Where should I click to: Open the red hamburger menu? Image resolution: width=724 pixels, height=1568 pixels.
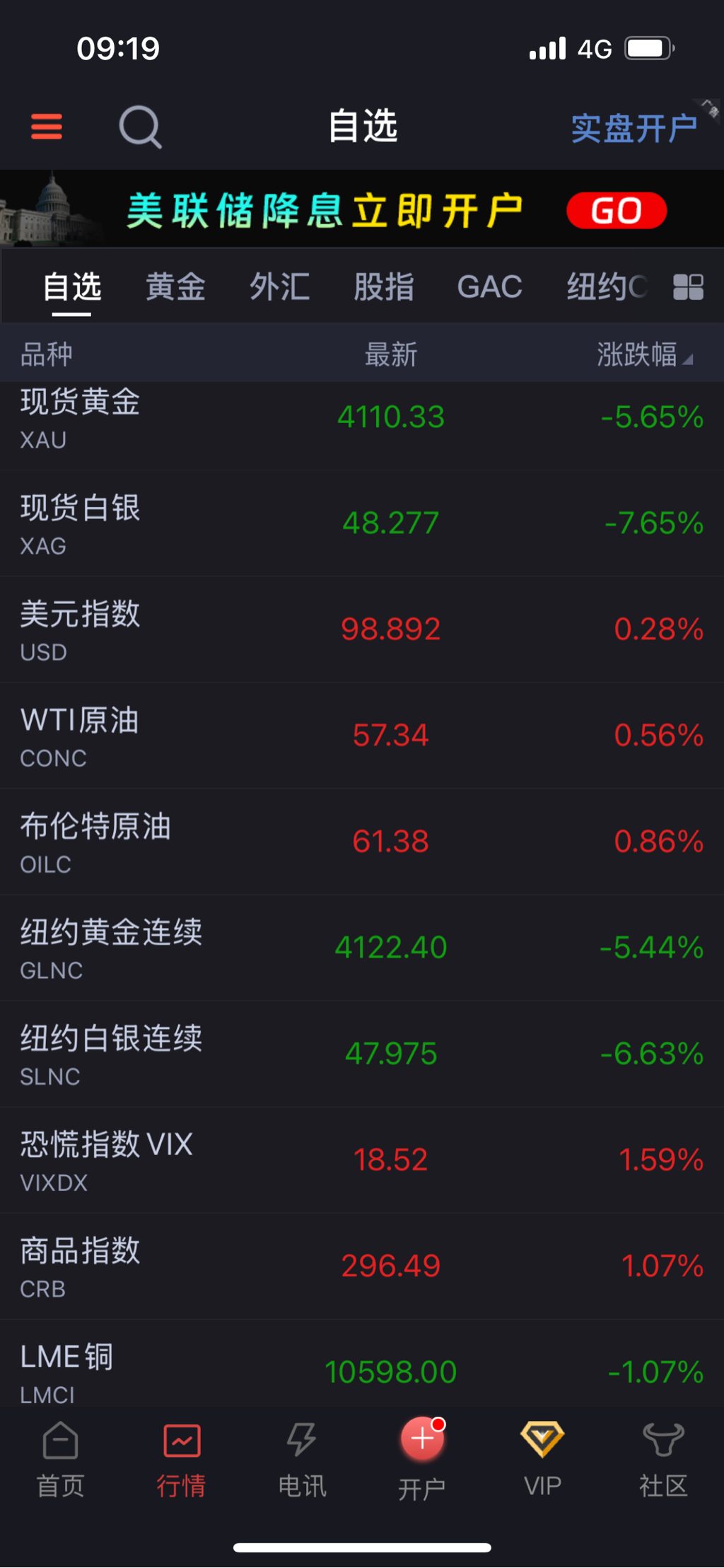click(x=47, y=127)
